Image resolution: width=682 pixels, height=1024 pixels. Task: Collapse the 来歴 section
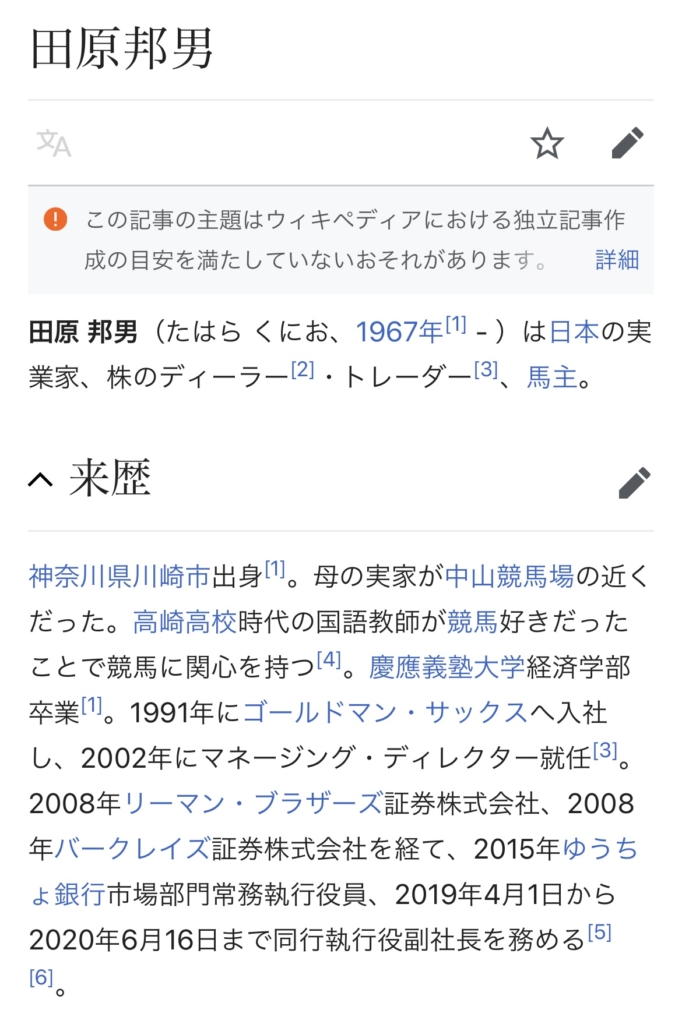pyautogui.click(x=40, y=481)
